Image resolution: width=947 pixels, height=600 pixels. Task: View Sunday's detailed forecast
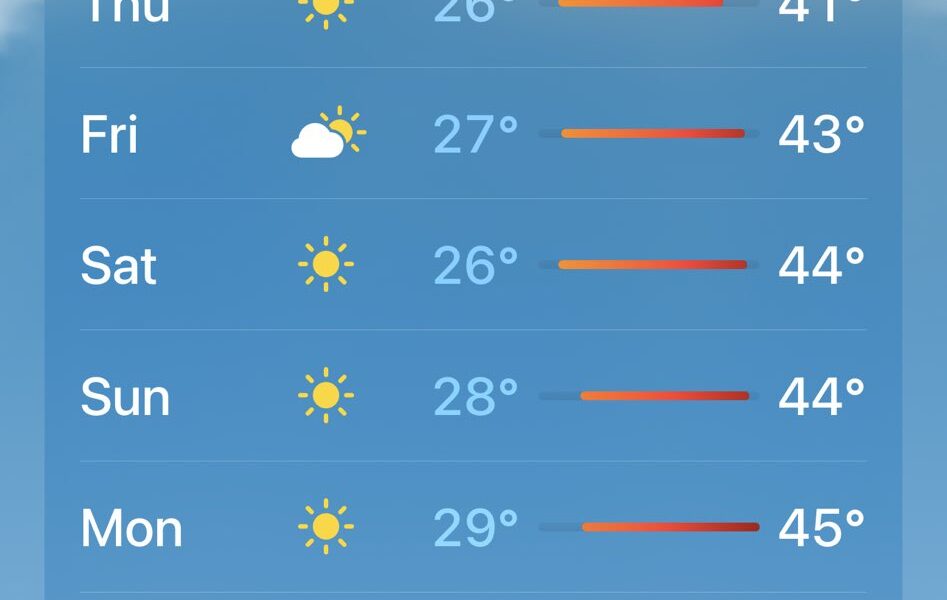point(473,396)
